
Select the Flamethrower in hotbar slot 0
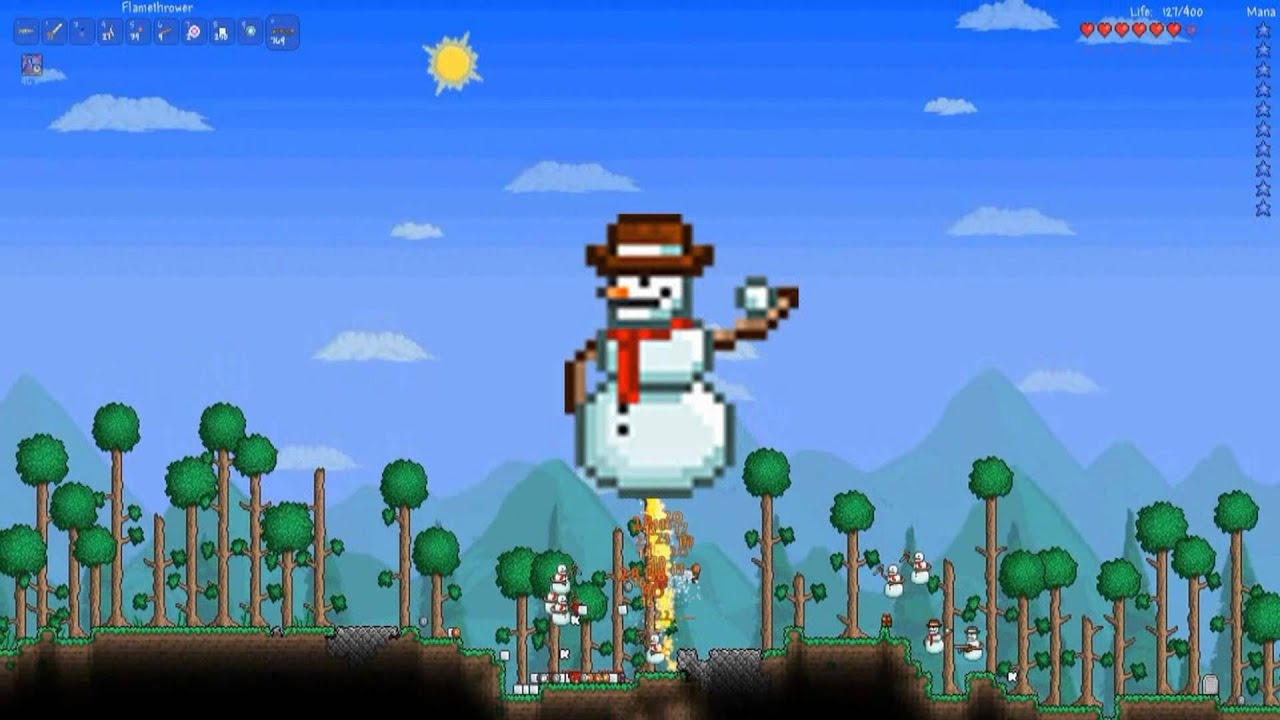(x=281, y=32)
